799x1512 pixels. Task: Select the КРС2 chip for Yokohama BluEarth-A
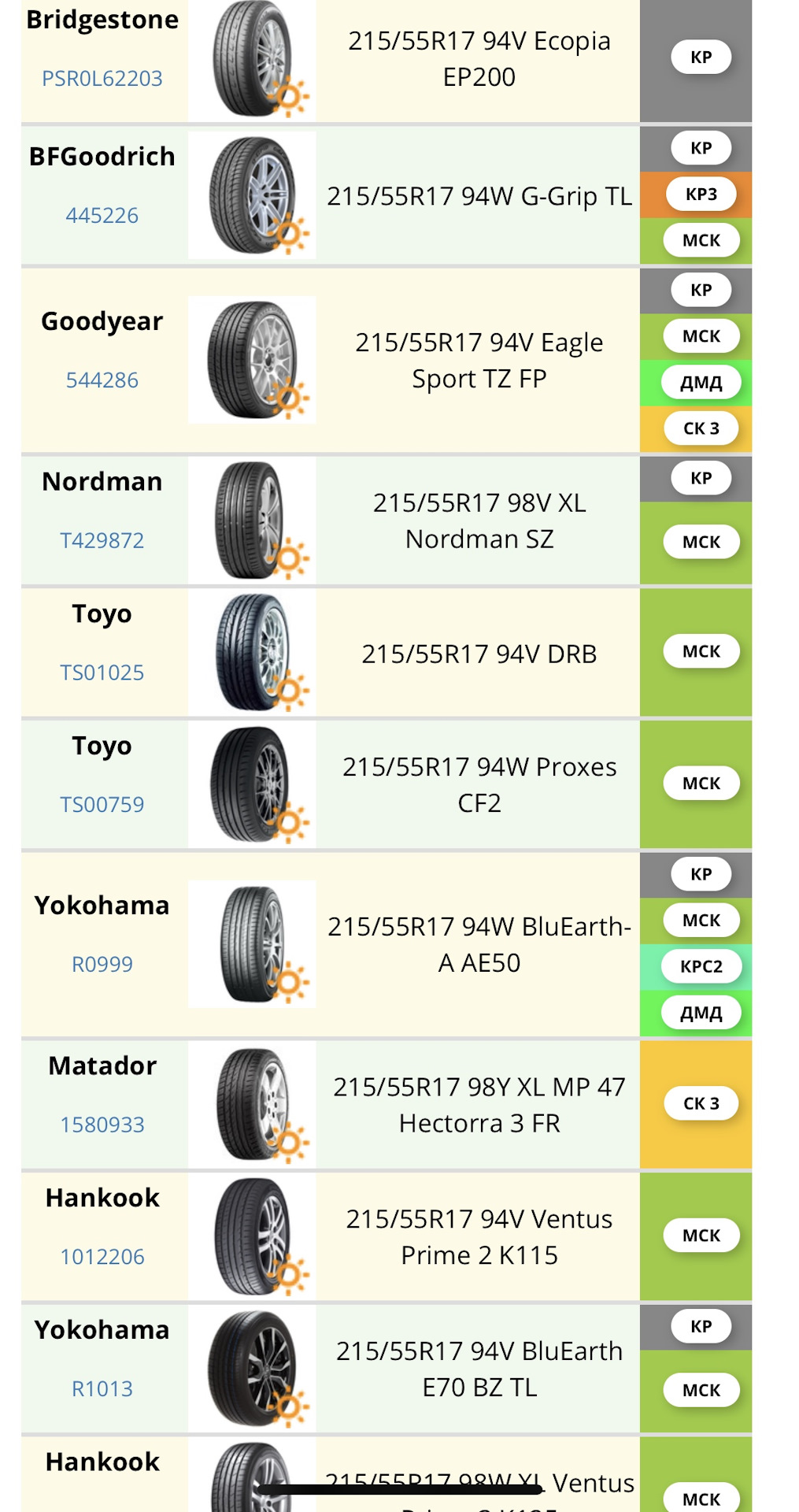pos(701,966)
